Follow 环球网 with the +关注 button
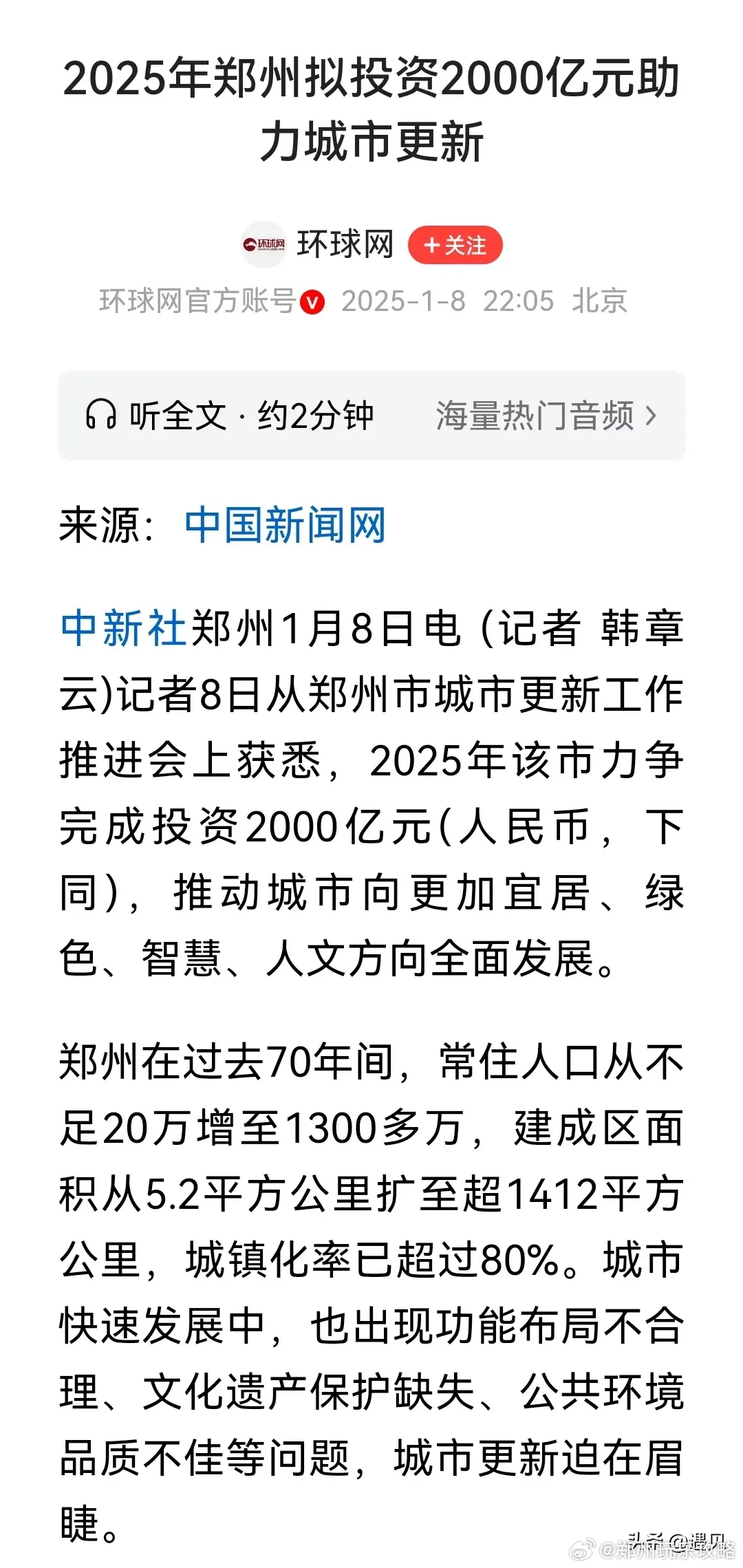 455,245
